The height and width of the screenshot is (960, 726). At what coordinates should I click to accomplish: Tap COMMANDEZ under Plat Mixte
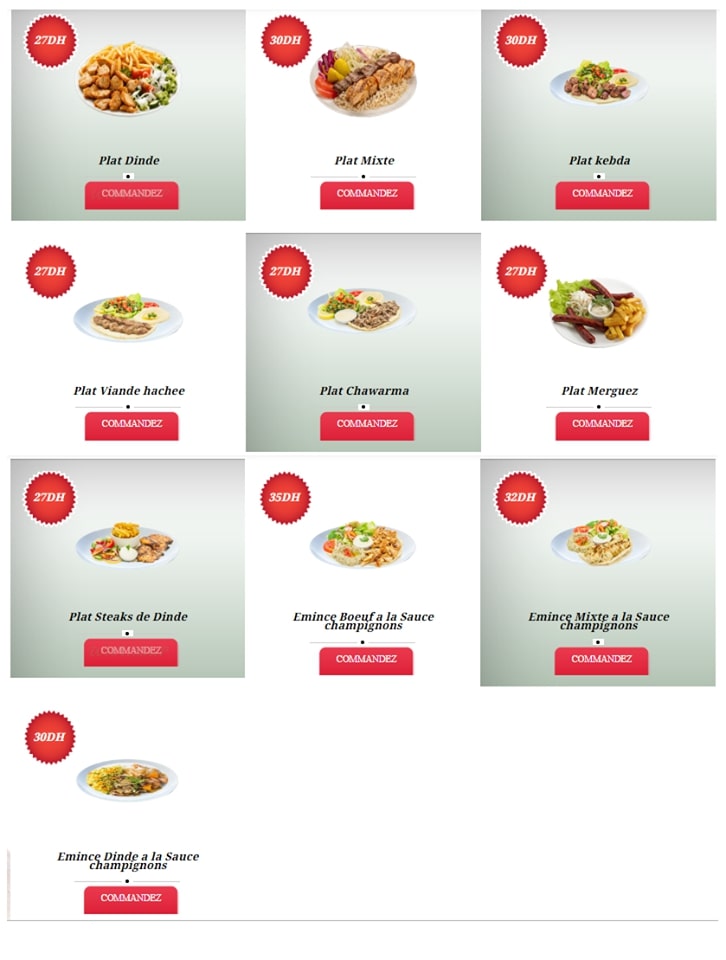(x=366, y=194)
